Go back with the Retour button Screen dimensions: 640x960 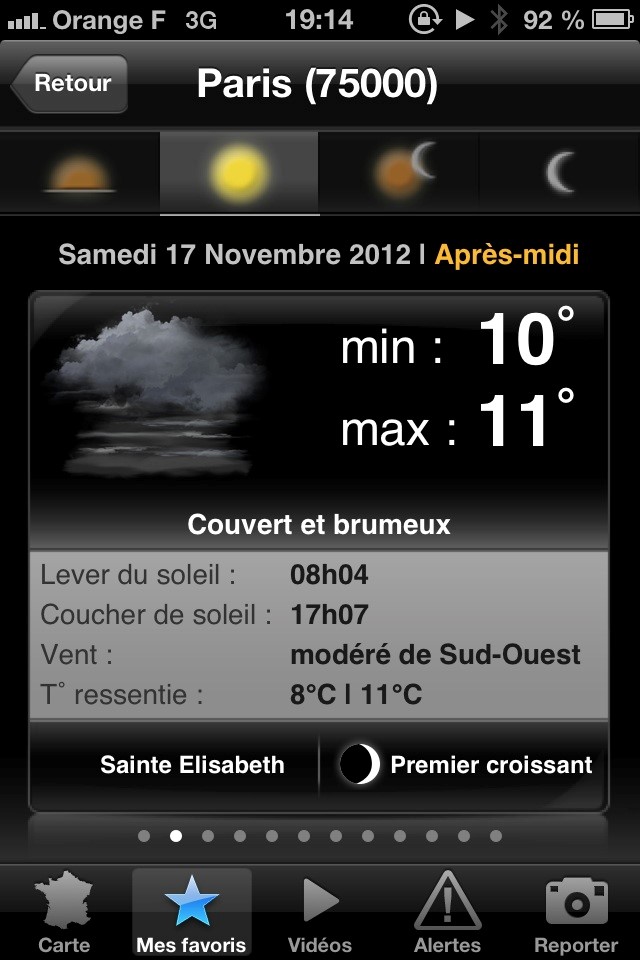70,84
